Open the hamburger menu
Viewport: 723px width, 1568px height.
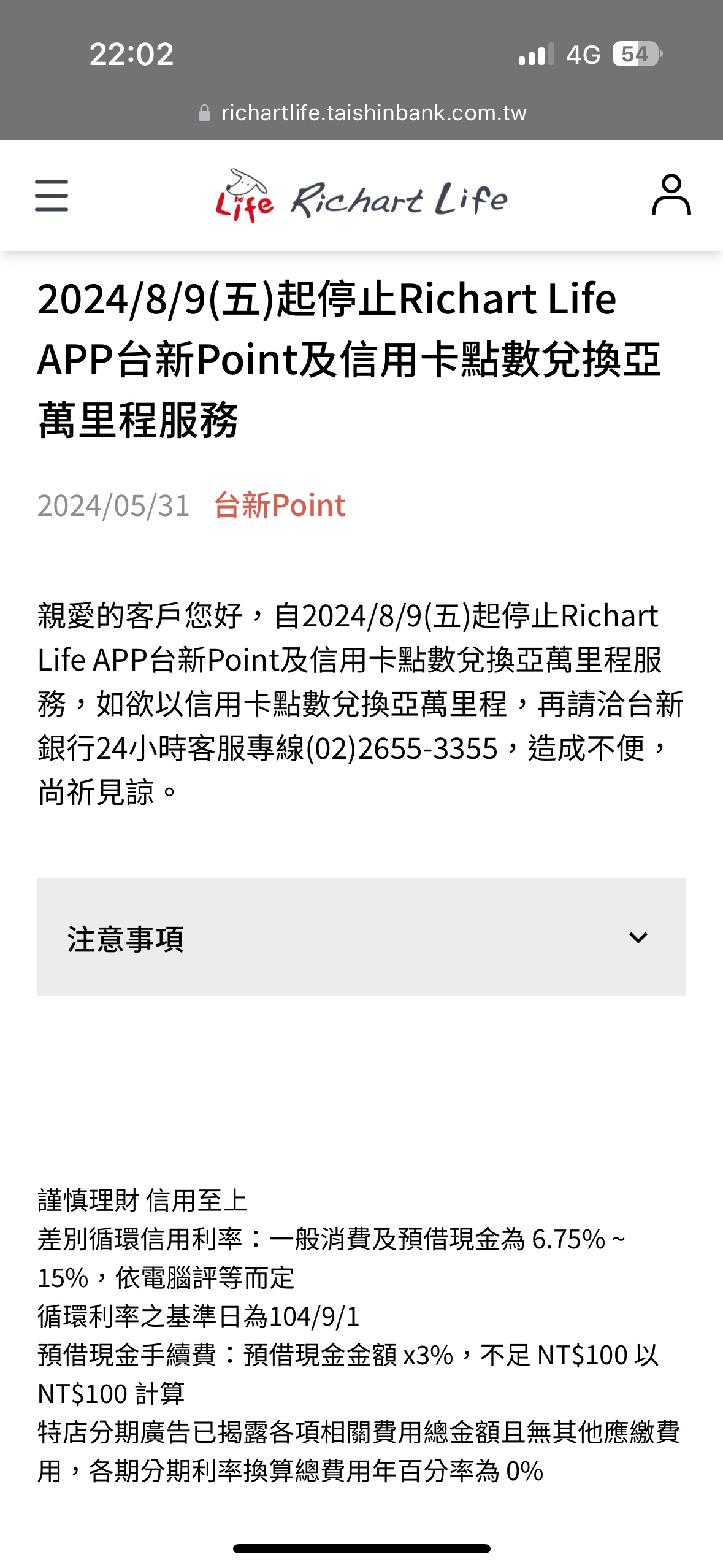(x=52, y=196)
